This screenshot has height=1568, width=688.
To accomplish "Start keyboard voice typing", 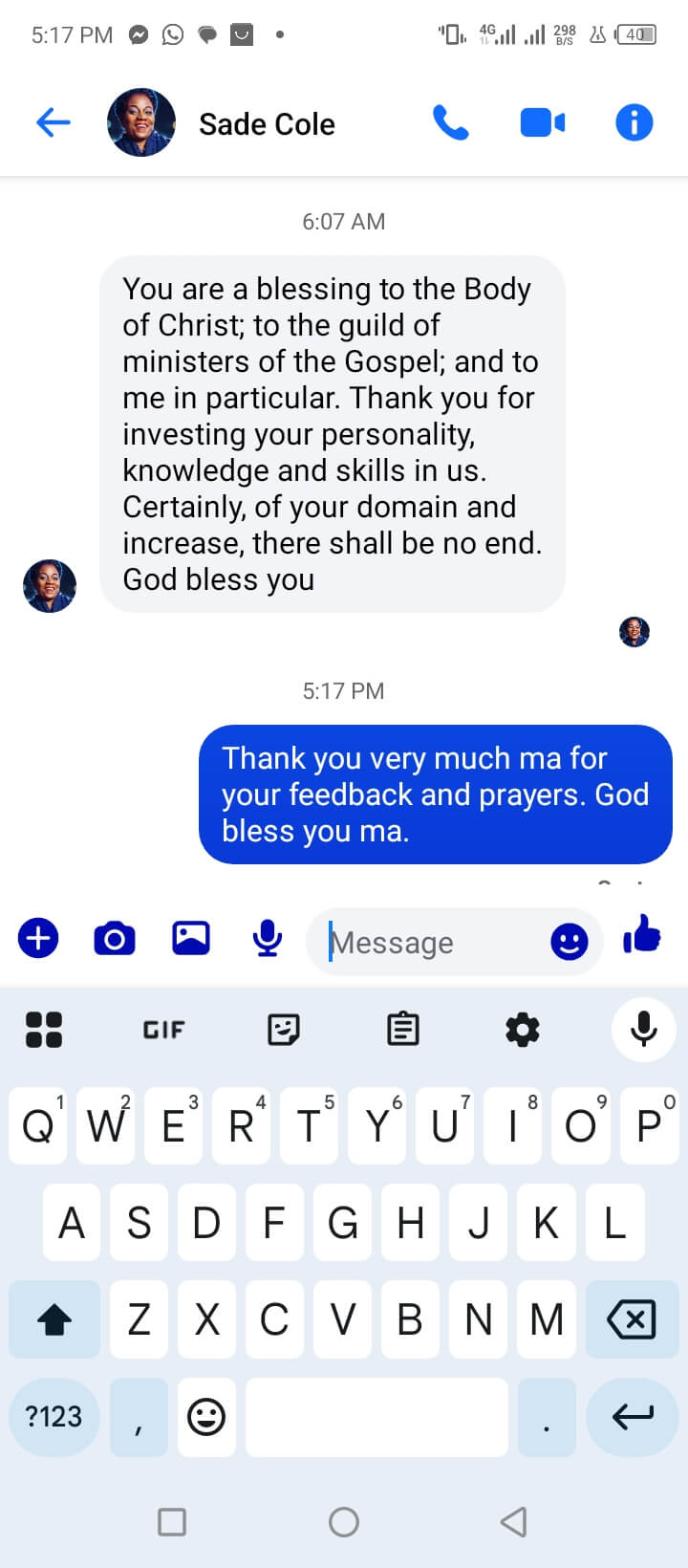I will pos(643,1030).
